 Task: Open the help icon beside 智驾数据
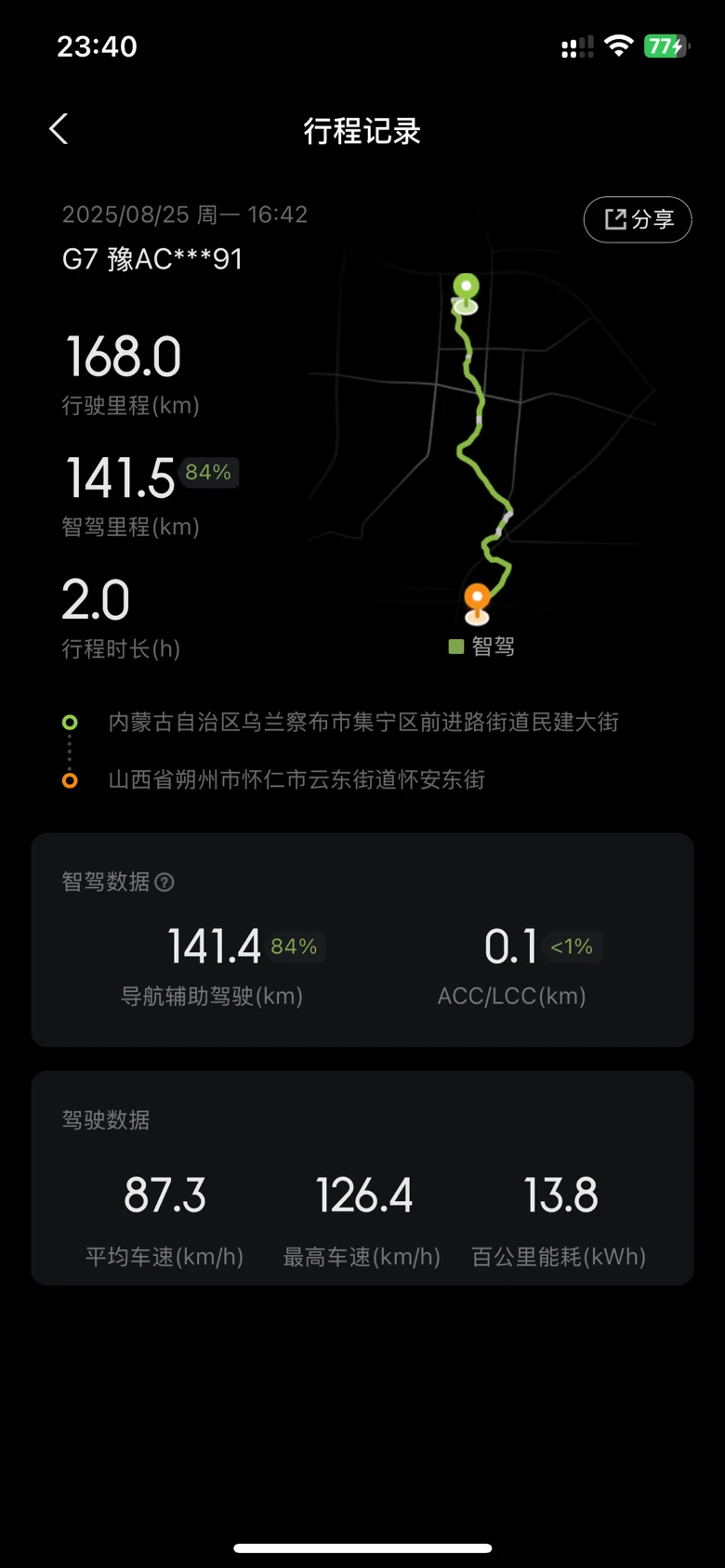165,882
